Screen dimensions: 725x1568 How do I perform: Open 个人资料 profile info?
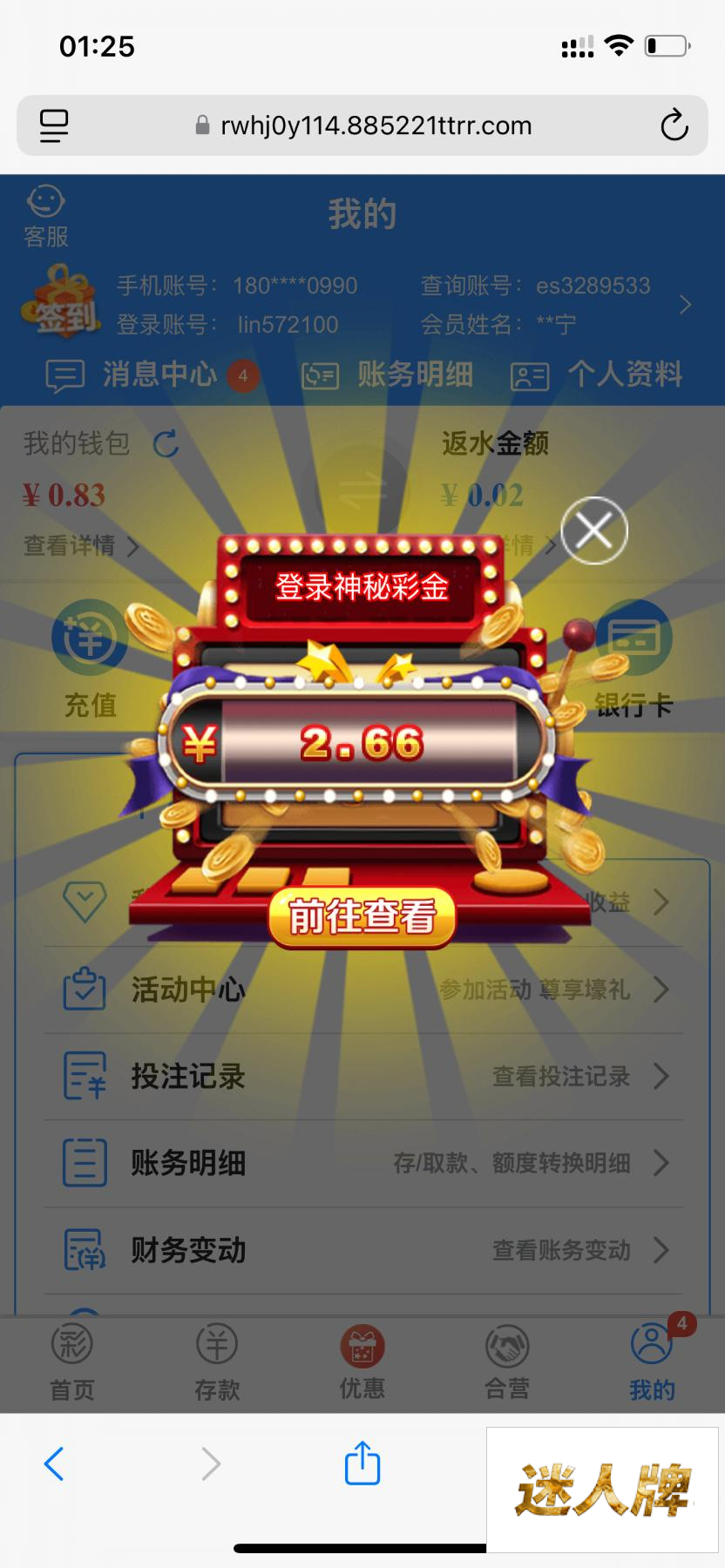pyautogui.click(x=597, y=375)
